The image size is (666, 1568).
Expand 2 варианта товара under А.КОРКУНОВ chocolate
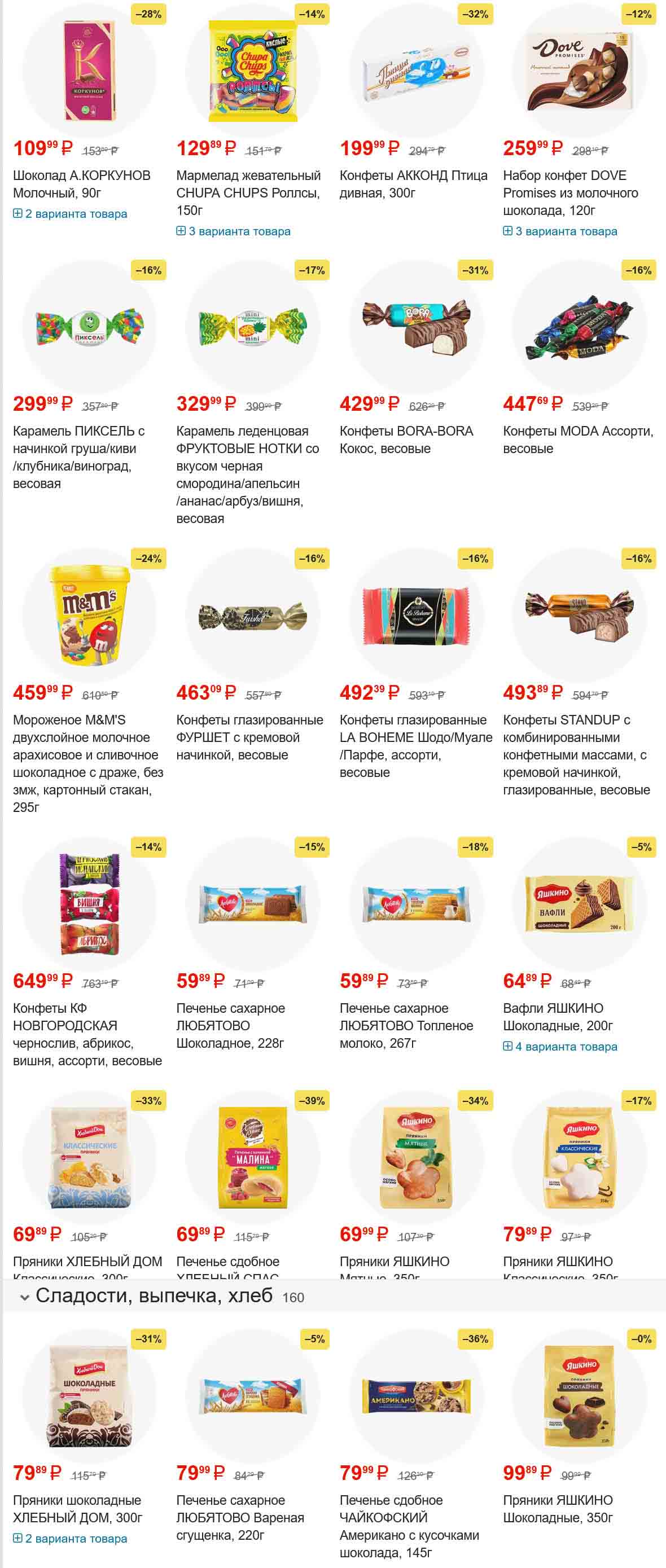[x=70, y=214]
